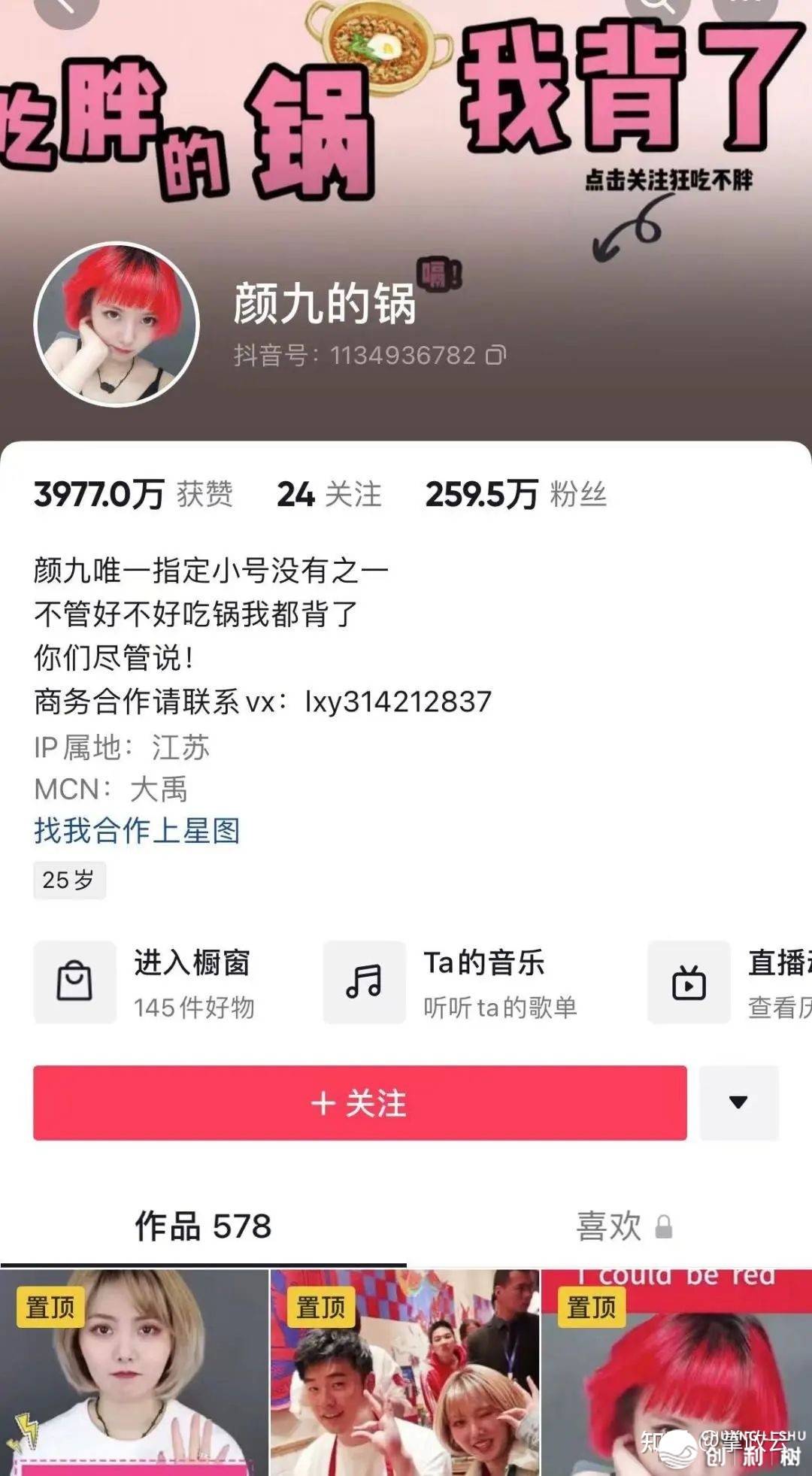Follow this account with + 关注
This screenshot has width=812, height=1476.
pyautogui.click(x=359, y=1103)
